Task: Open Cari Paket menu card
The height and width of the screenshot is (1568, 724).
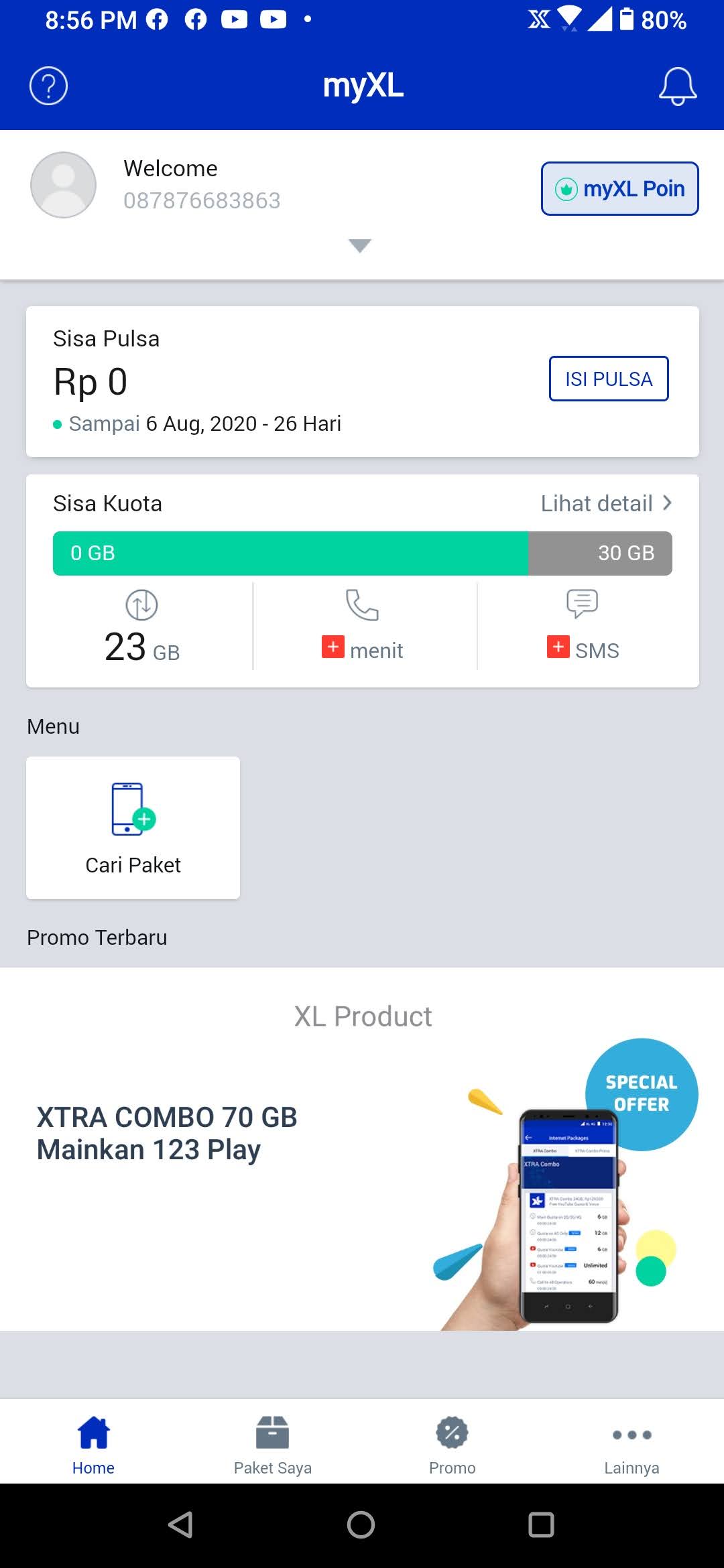Action: [133, 828]
